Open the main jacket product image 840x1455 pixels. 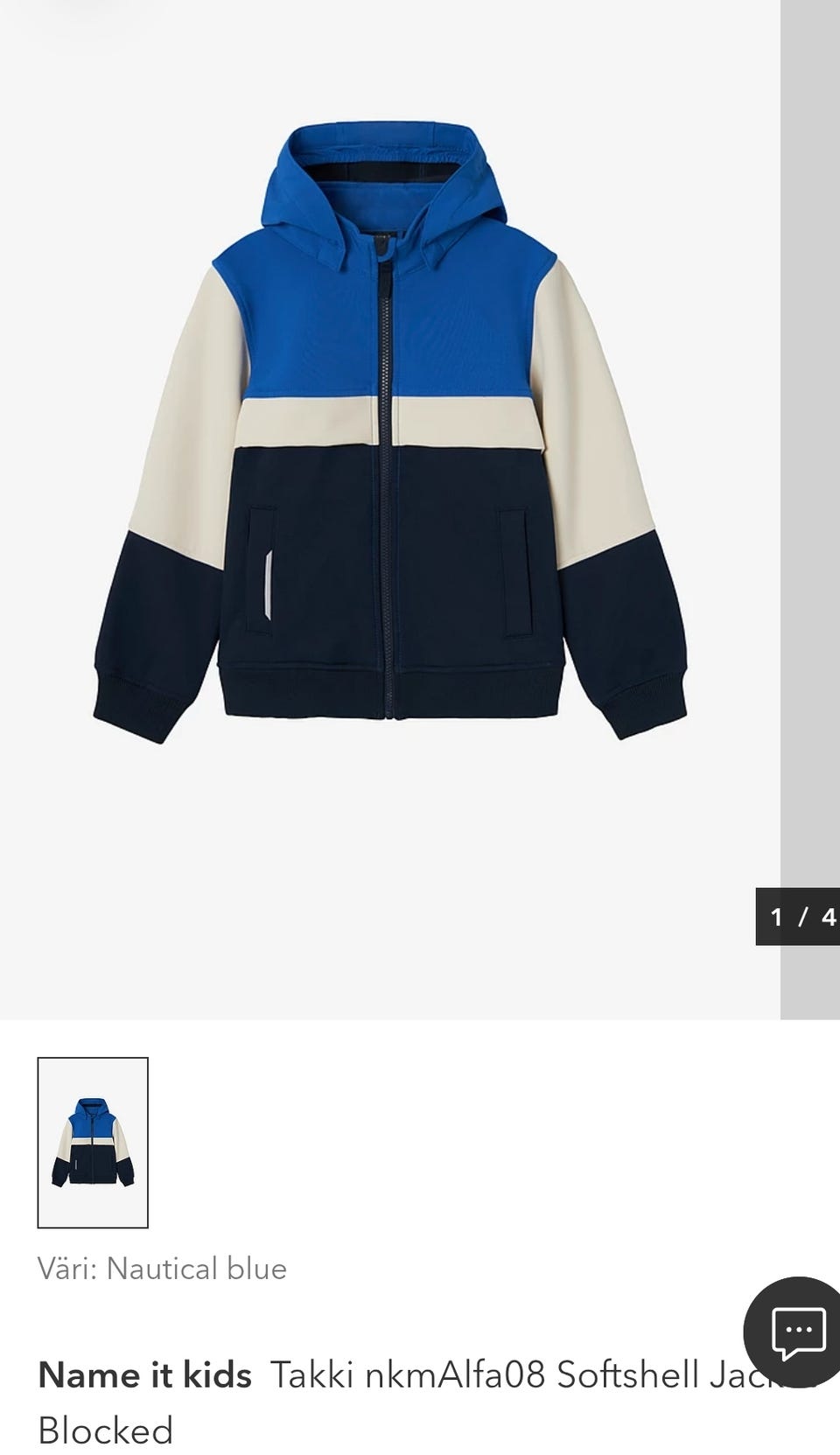(x=390, y=509)
